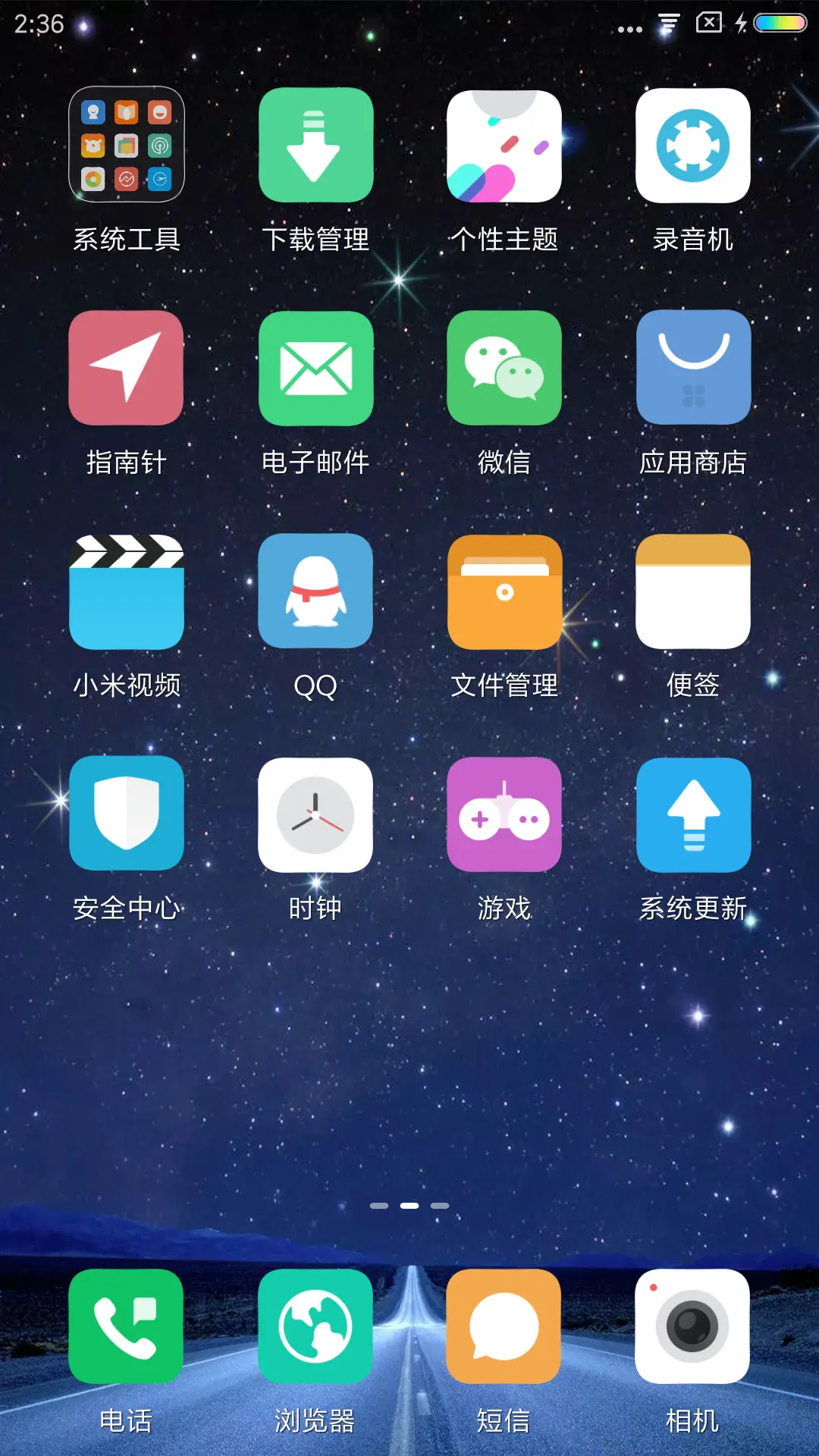Screen dimensions: 819x1456
Task: Open the 时钟 clock app
Action: click(x=315, y=814)
